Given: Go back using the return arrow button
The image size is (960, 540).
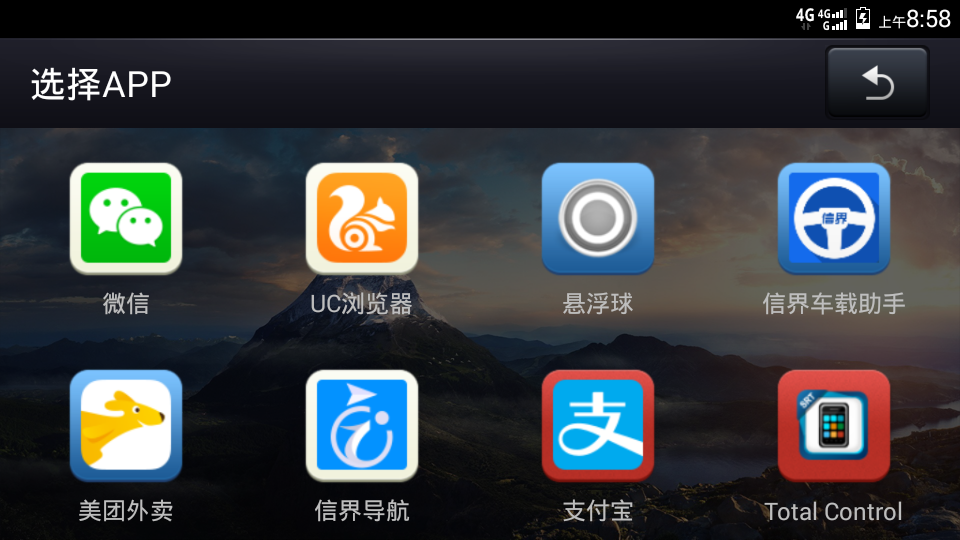Looking at the screenshot, I should [x=877, y=83].
